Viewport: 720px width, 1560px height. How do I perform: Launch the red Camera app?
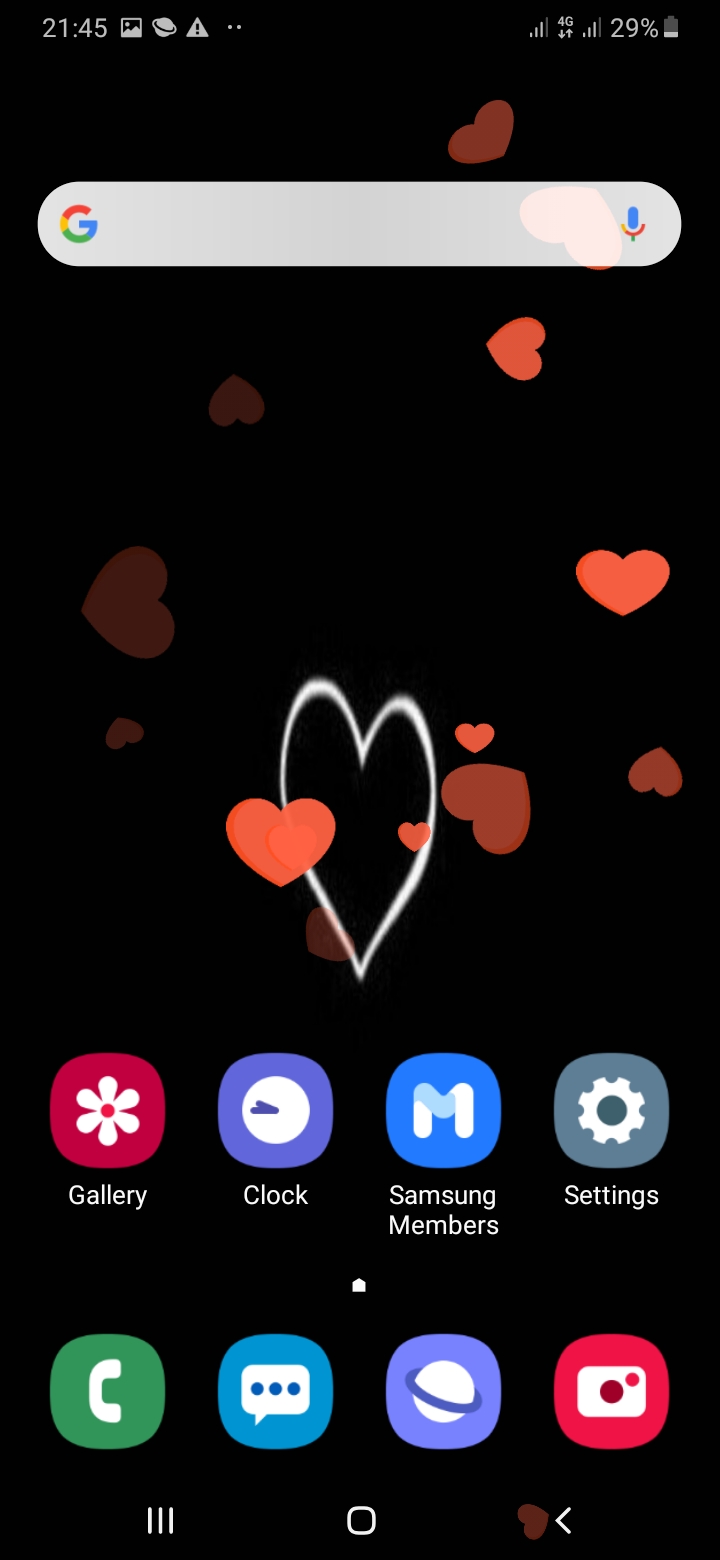611,1391
